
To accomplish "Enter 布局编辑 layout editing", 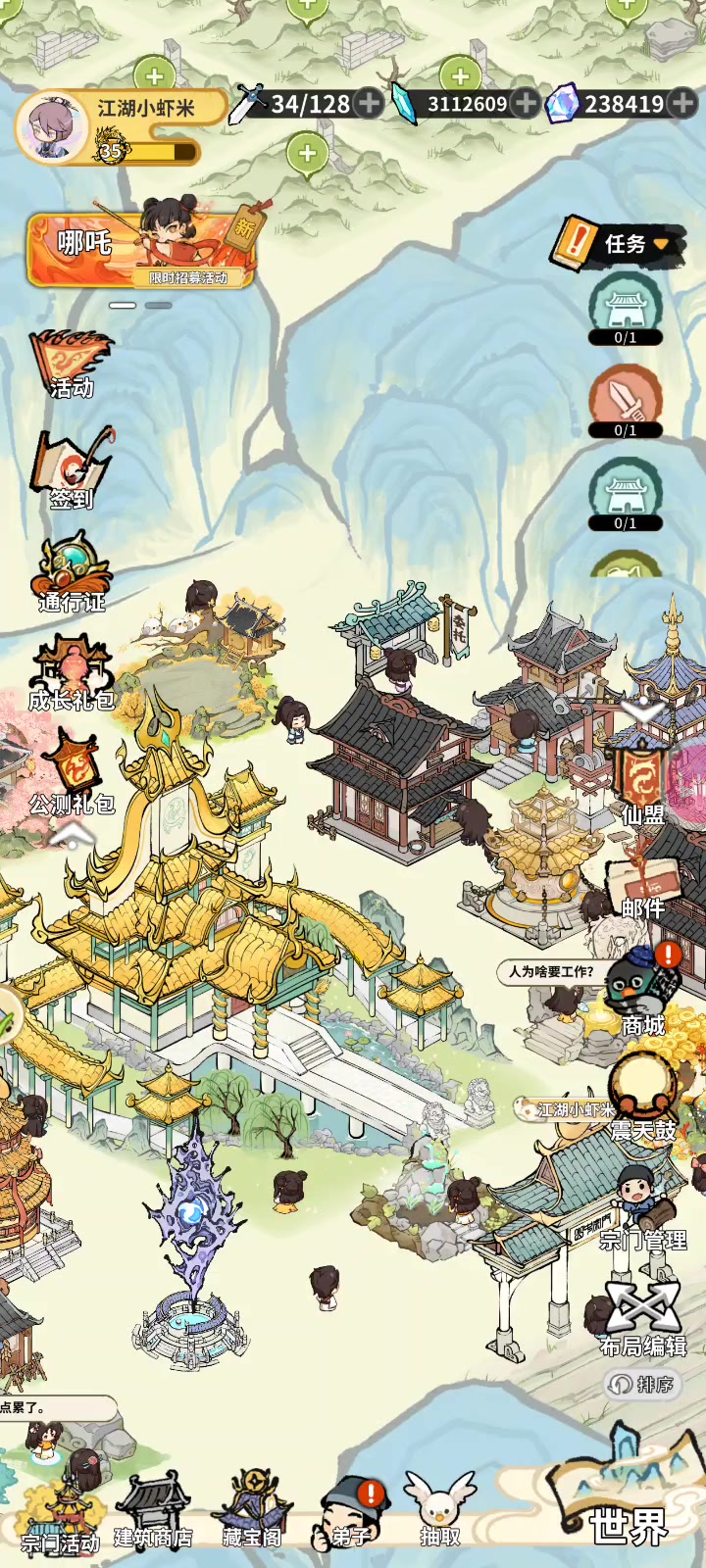I will point(642,1318).
